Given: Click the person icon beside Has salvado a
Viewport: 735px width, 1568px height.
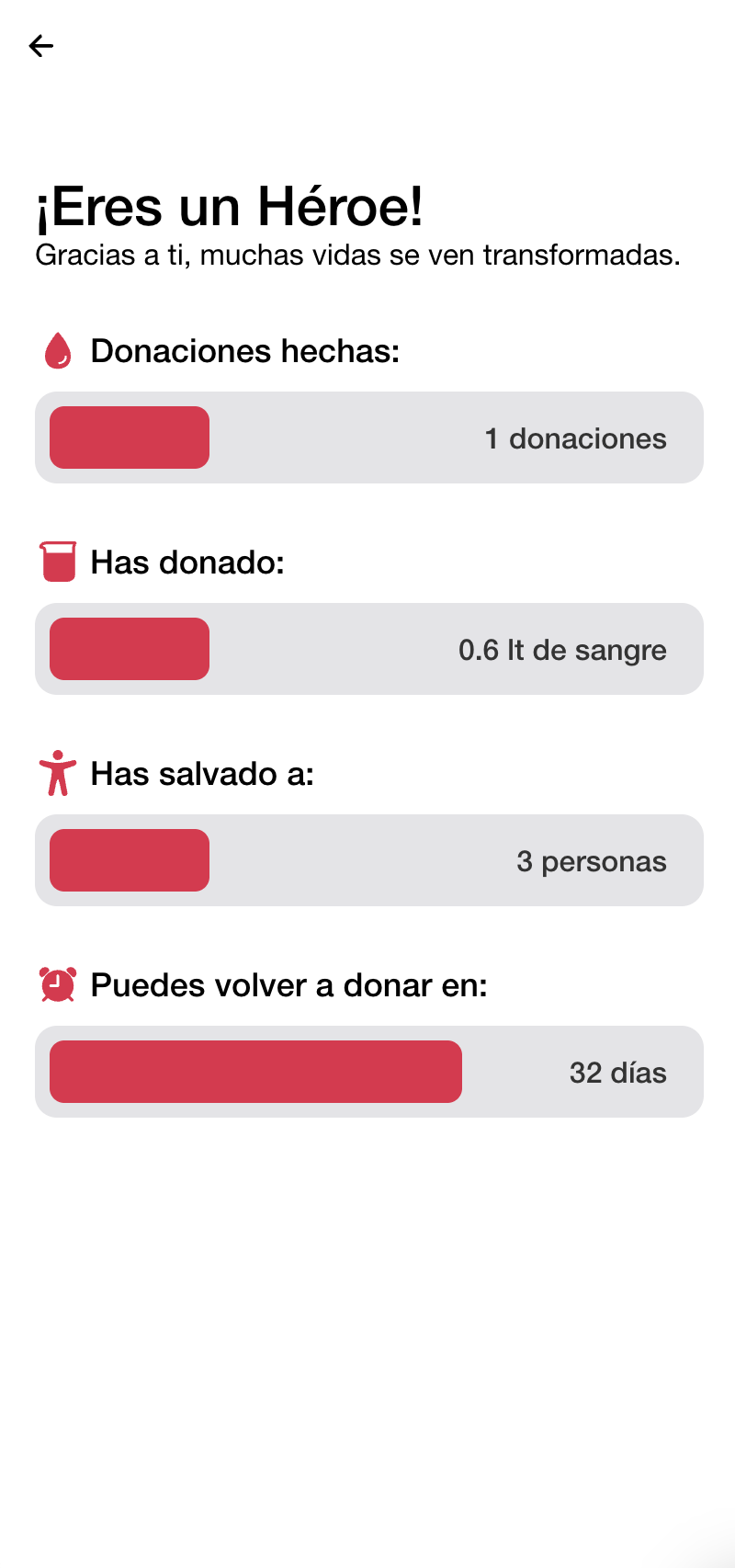Looking at the screenshot, I should click(x=57, y=773).
